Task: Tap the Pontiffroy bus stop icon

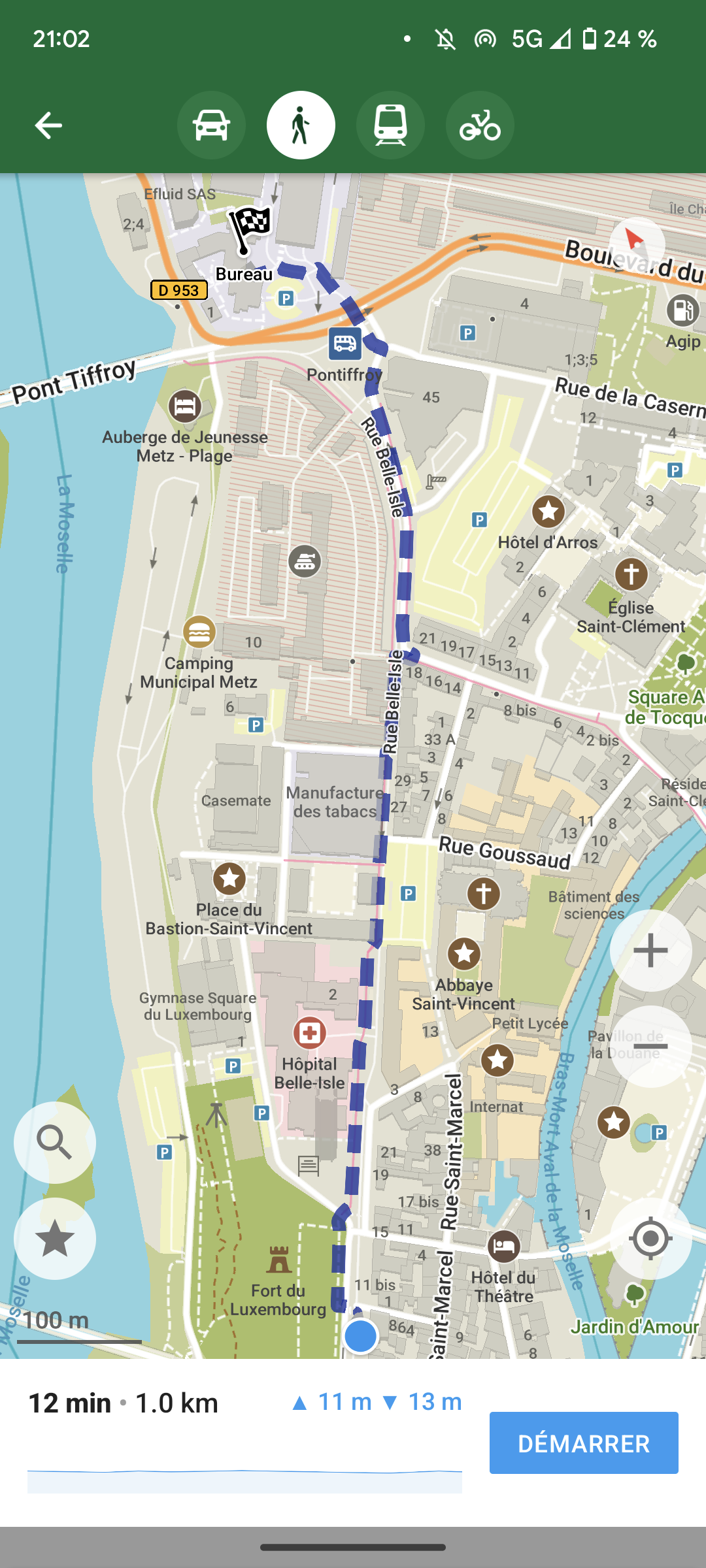Action: point(345,342)
